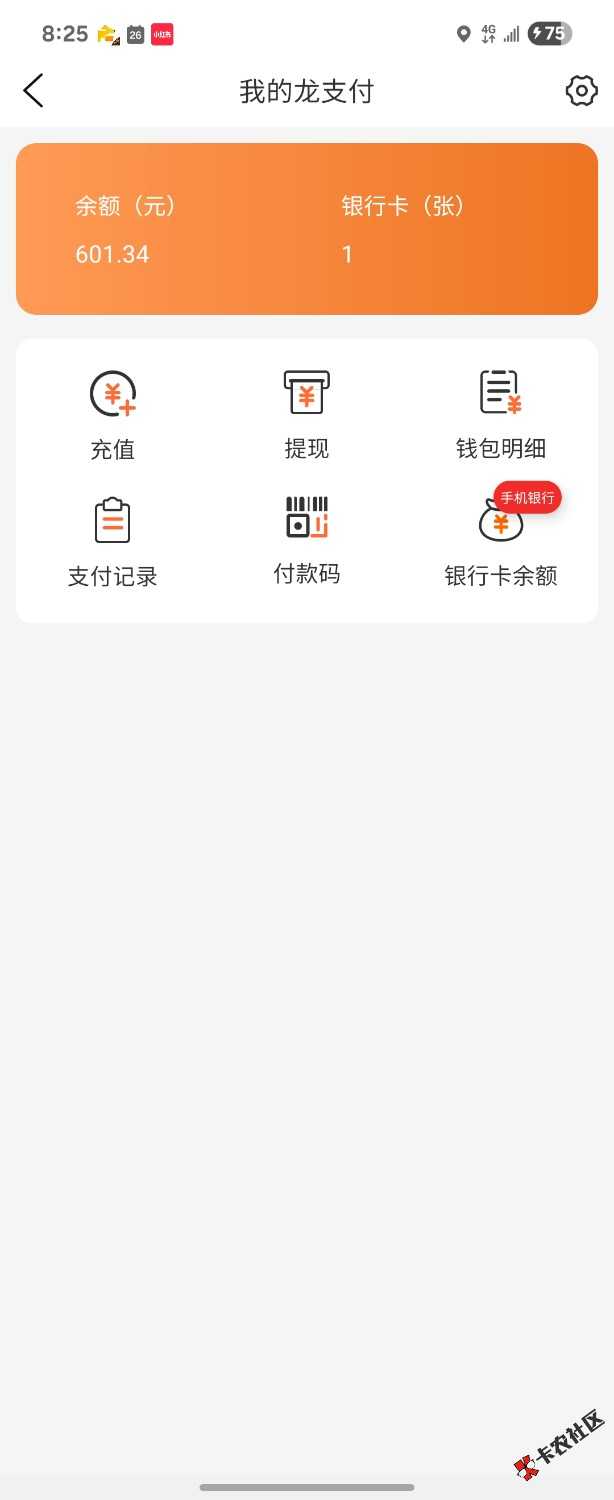Screen dimensions: 614x1500
Task: Select 提现 to withdraw funds
Action: click(x=306, y=415)
